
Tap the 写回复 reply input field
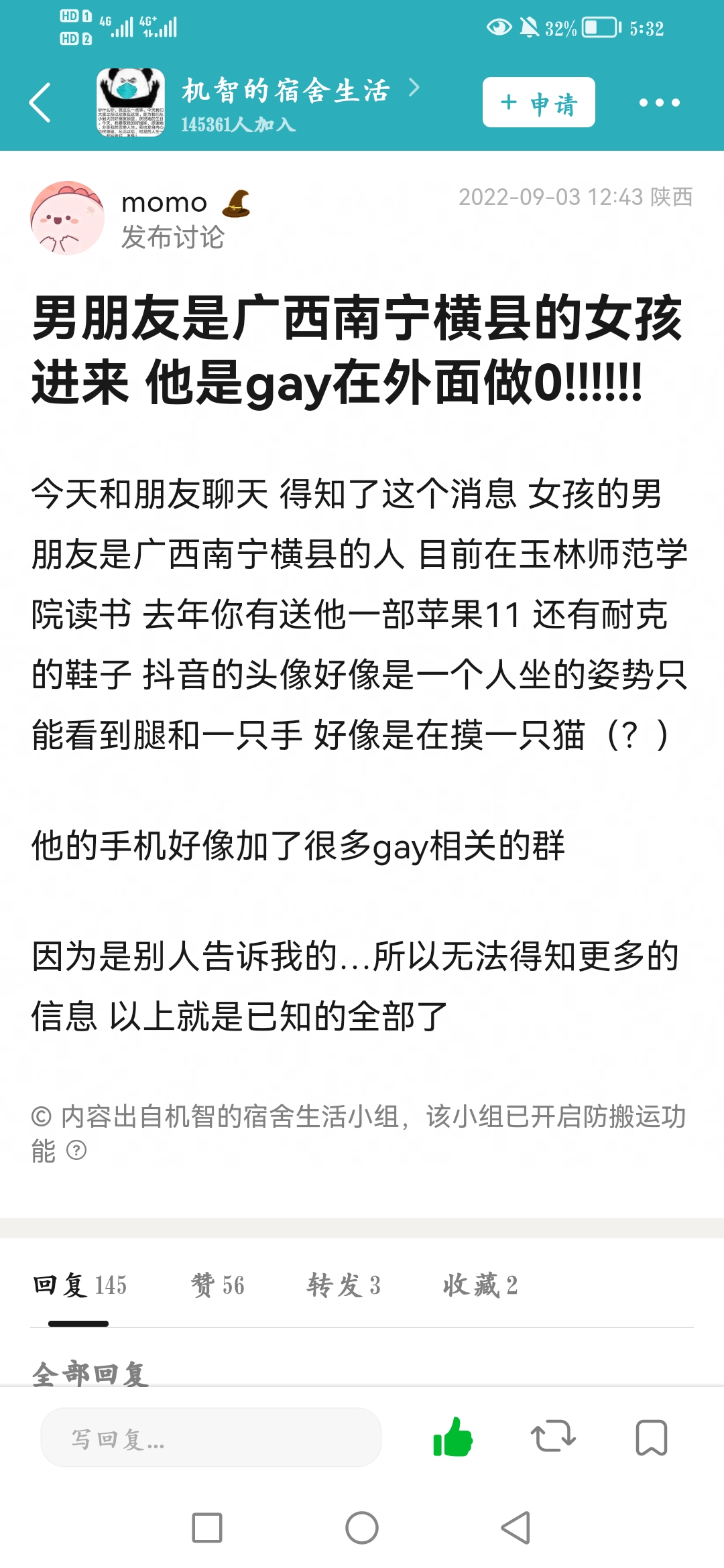210,1437
